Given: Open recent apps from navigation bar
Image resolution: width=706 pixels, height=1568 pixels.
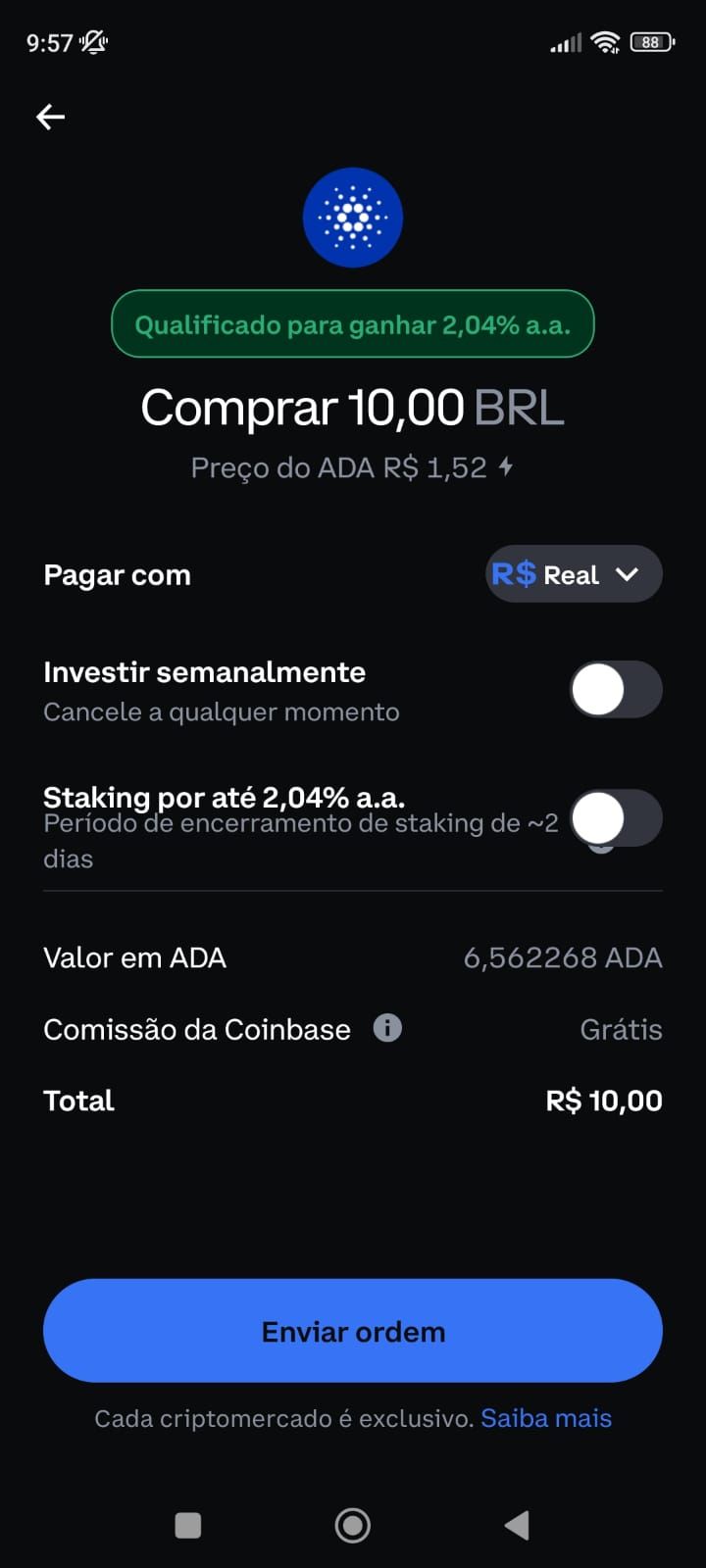Looking at the screenshot, I should tap(187, 1525).
